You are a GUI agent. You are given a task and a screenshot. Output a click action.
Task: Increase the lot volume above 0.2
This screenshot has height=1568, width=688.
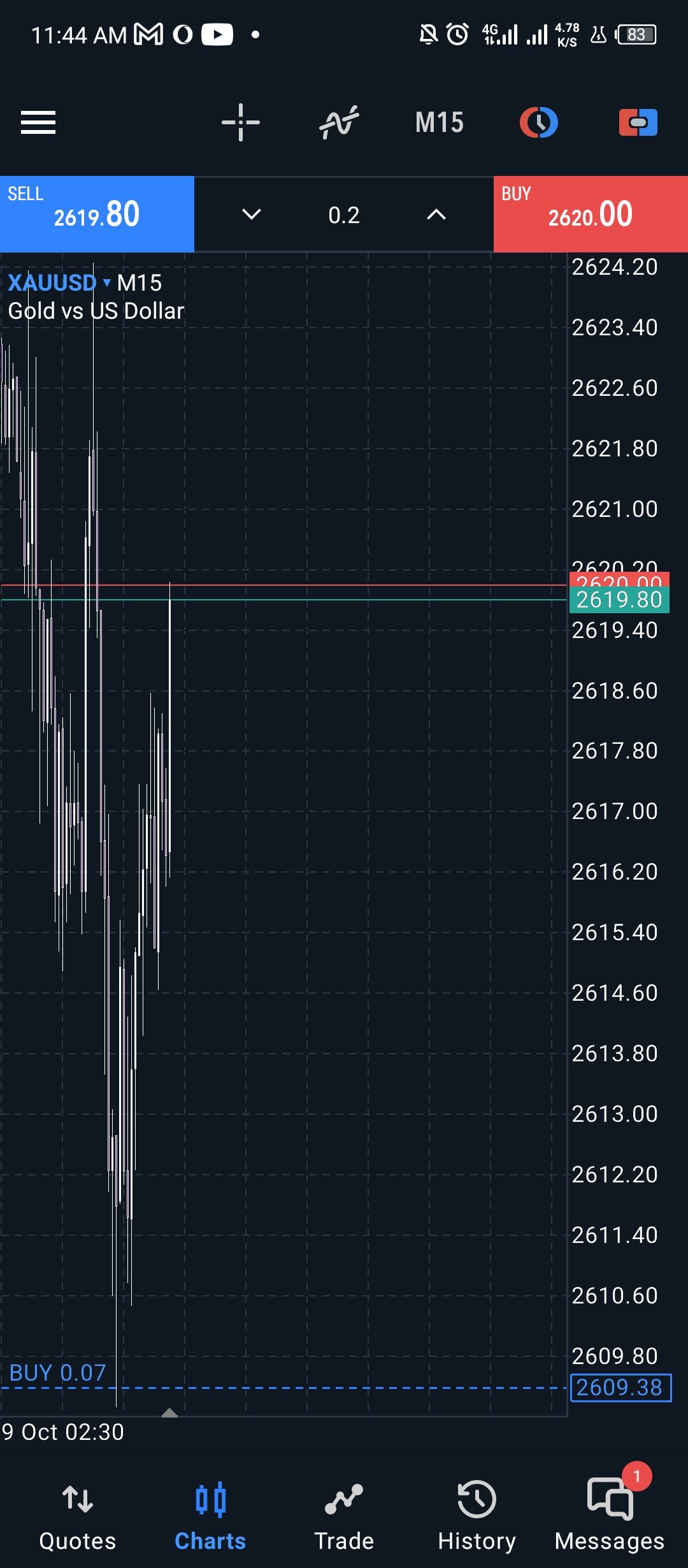436,214
